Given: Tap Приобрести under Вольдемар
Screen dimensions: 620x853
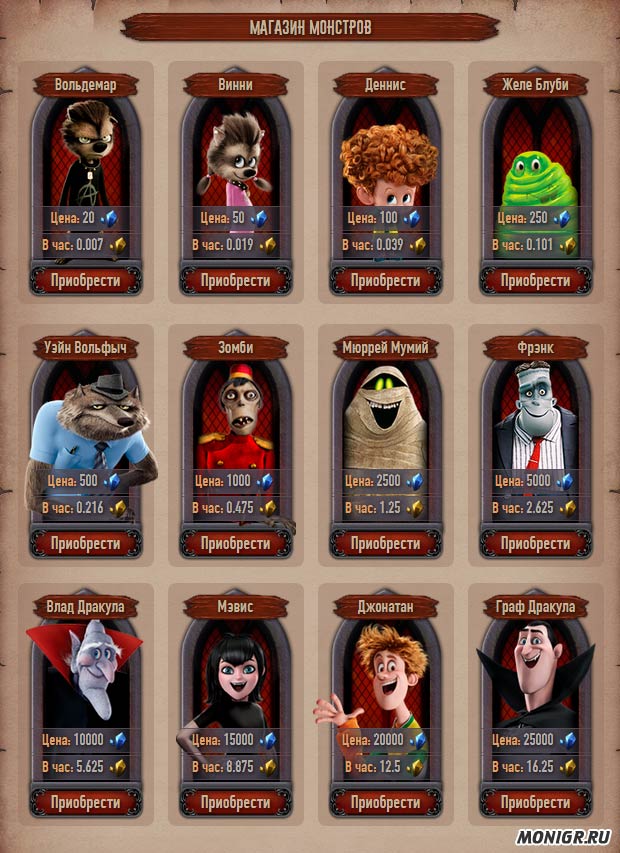Looking at the screenshot, I should click(86, 280).
